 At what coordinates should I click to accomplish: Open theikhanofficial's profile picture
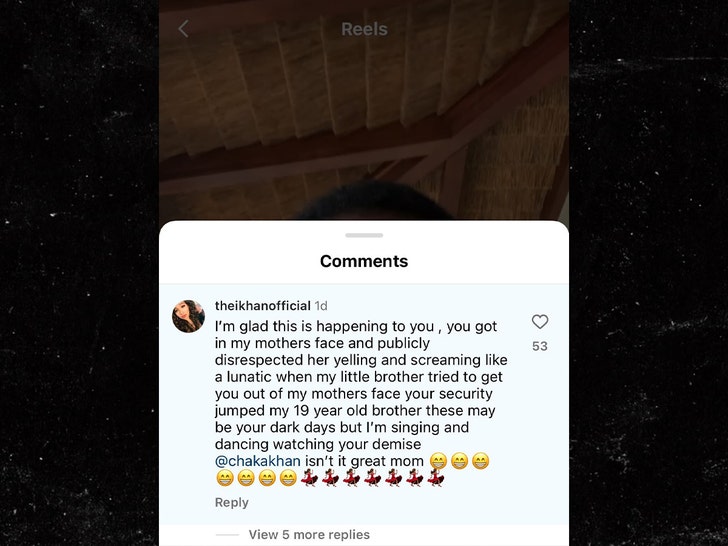click(x=188, y=315)
